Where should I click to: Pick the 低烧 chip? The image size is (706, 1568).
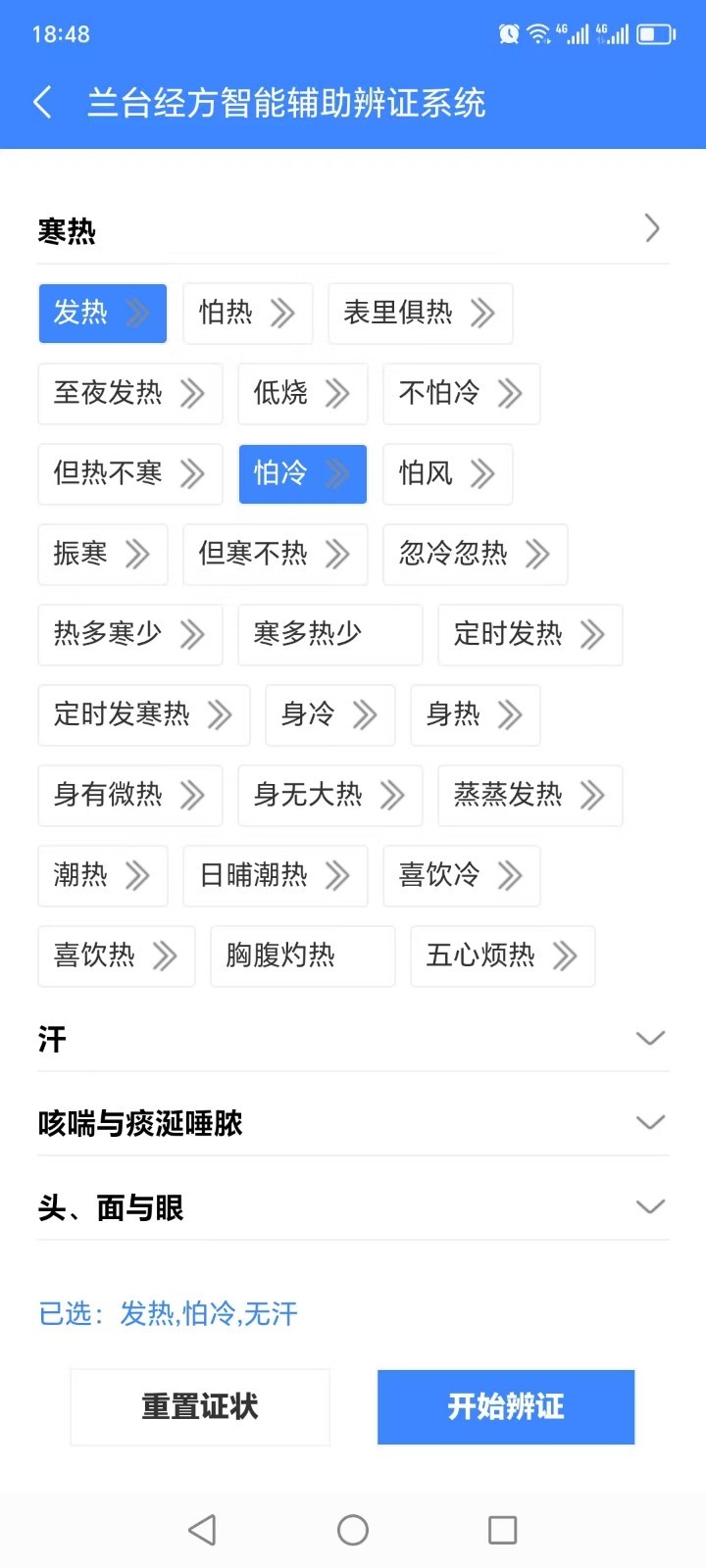point(303,394)
